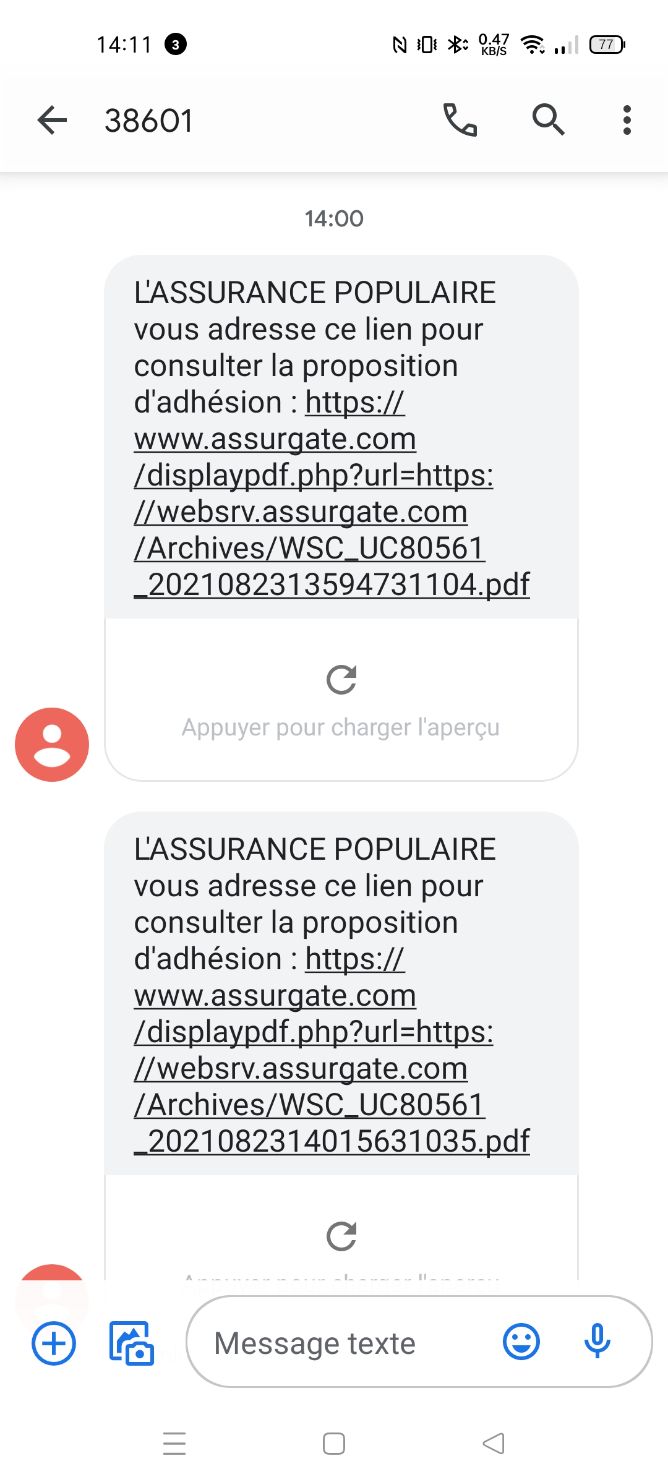Screen dimensions: 668x1484
Task: Search within this conversation
Action: 548,121
